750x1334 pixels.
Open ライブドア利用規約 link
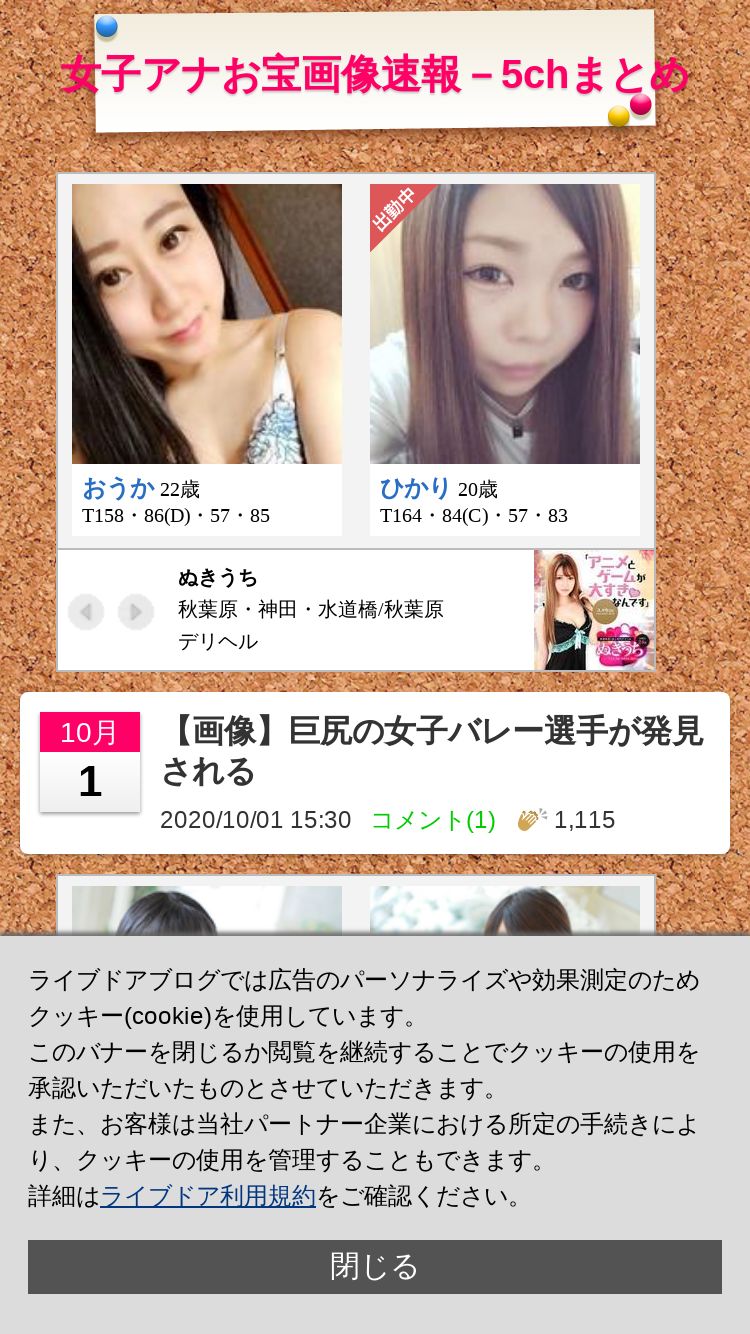coord(208,1196)
